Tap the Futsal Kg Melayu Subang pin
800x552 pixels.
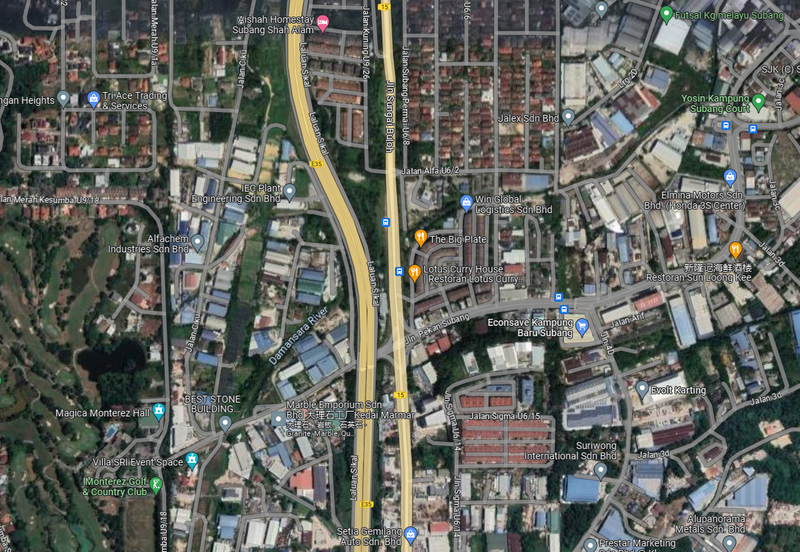click(666, 14)
